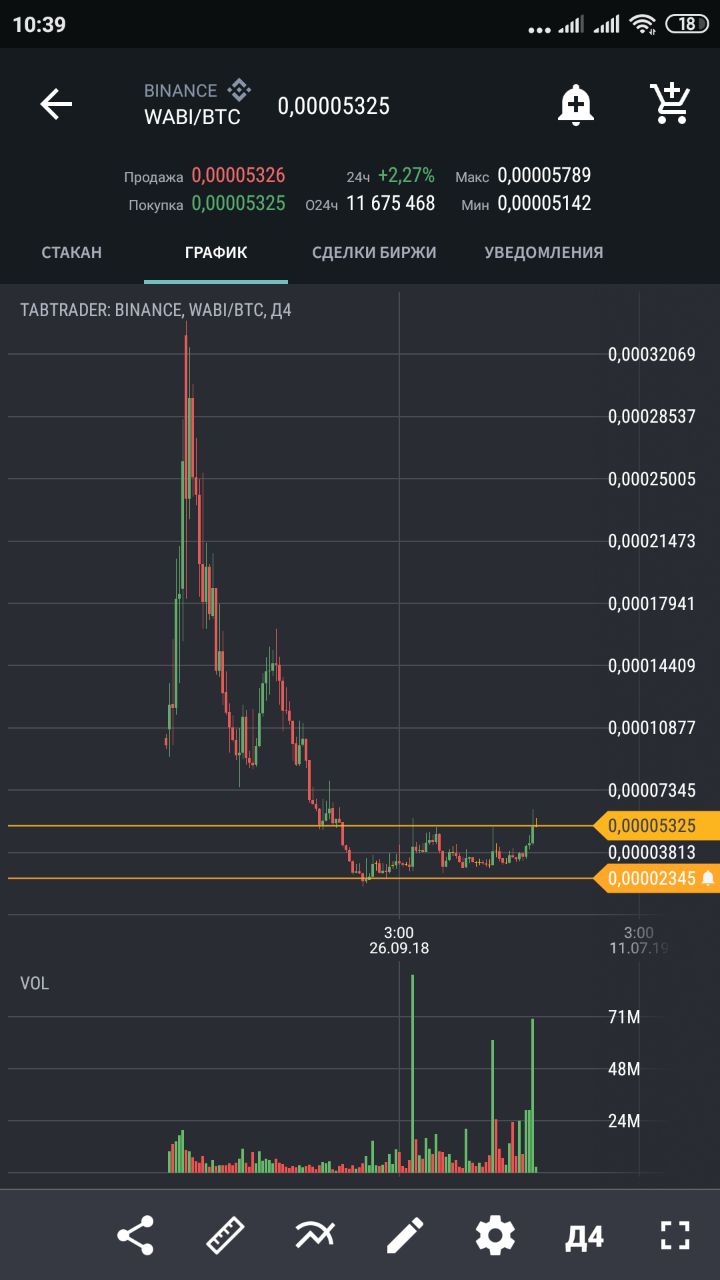Image resolution: width=720 pixels, height=1280 pixels.
Task: Expand chart to fullscreen
Action: pos(675,1236)
